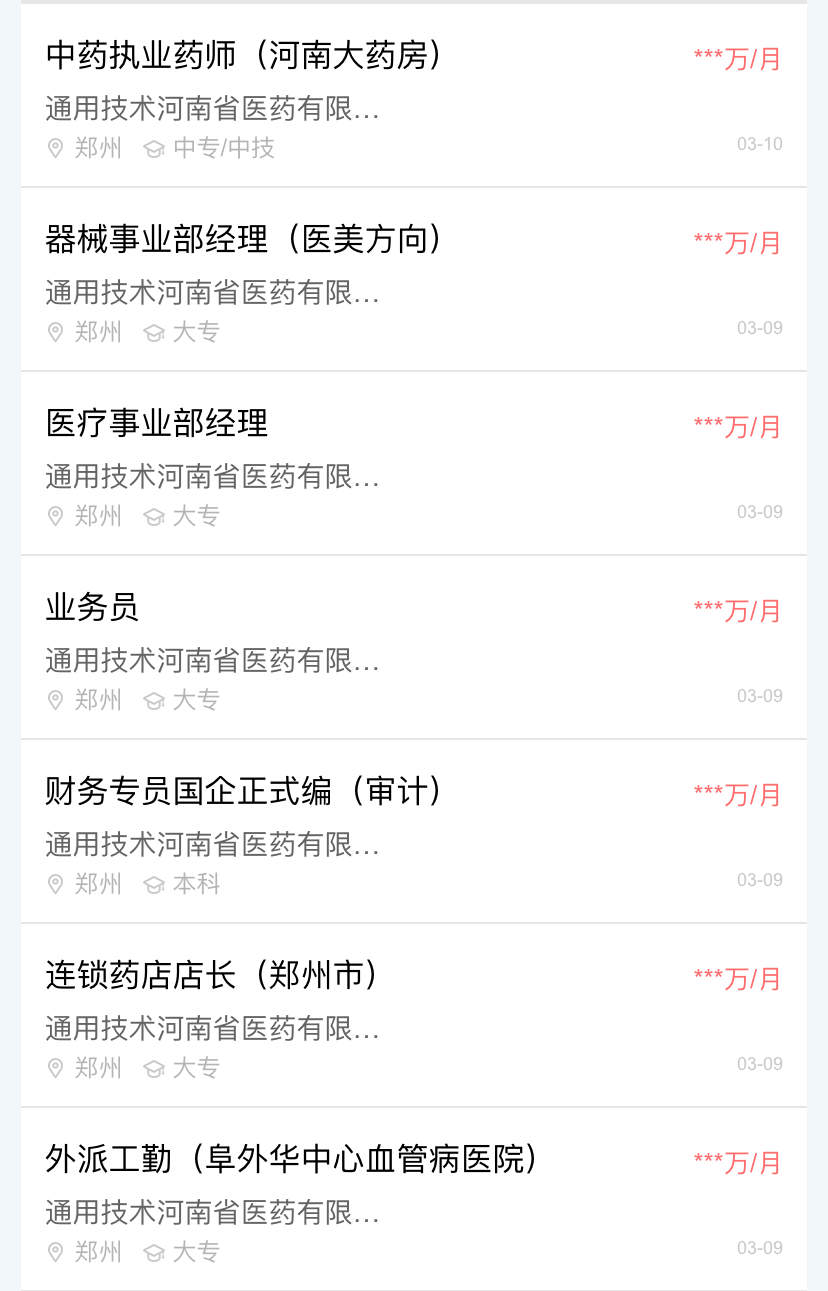
Task: Open the 中药执业药师（河南大药房）job listing
Action: pos(245,56)
